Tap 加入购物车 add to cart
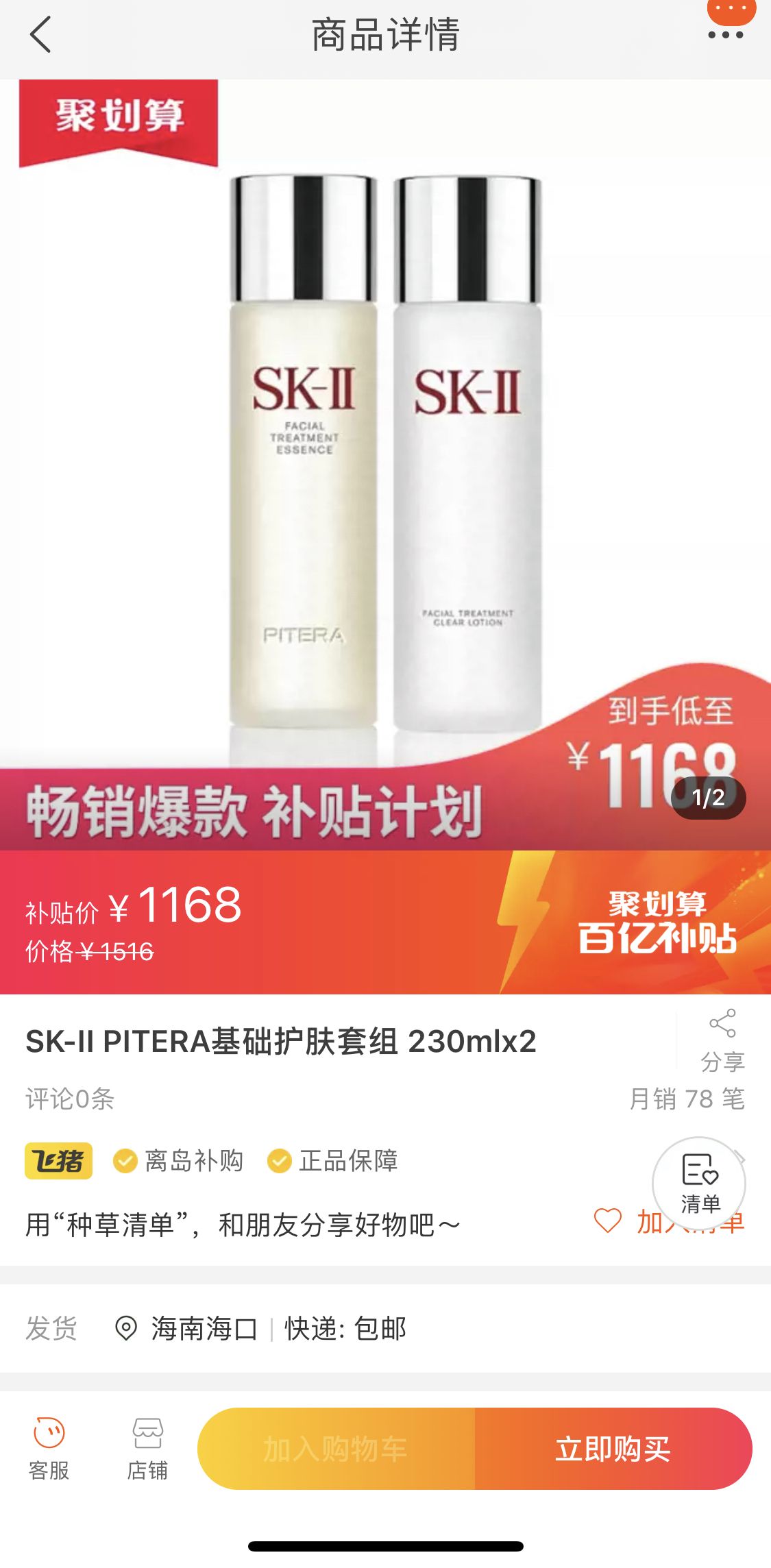771x1568 pixels. (x=336, y=1448)
